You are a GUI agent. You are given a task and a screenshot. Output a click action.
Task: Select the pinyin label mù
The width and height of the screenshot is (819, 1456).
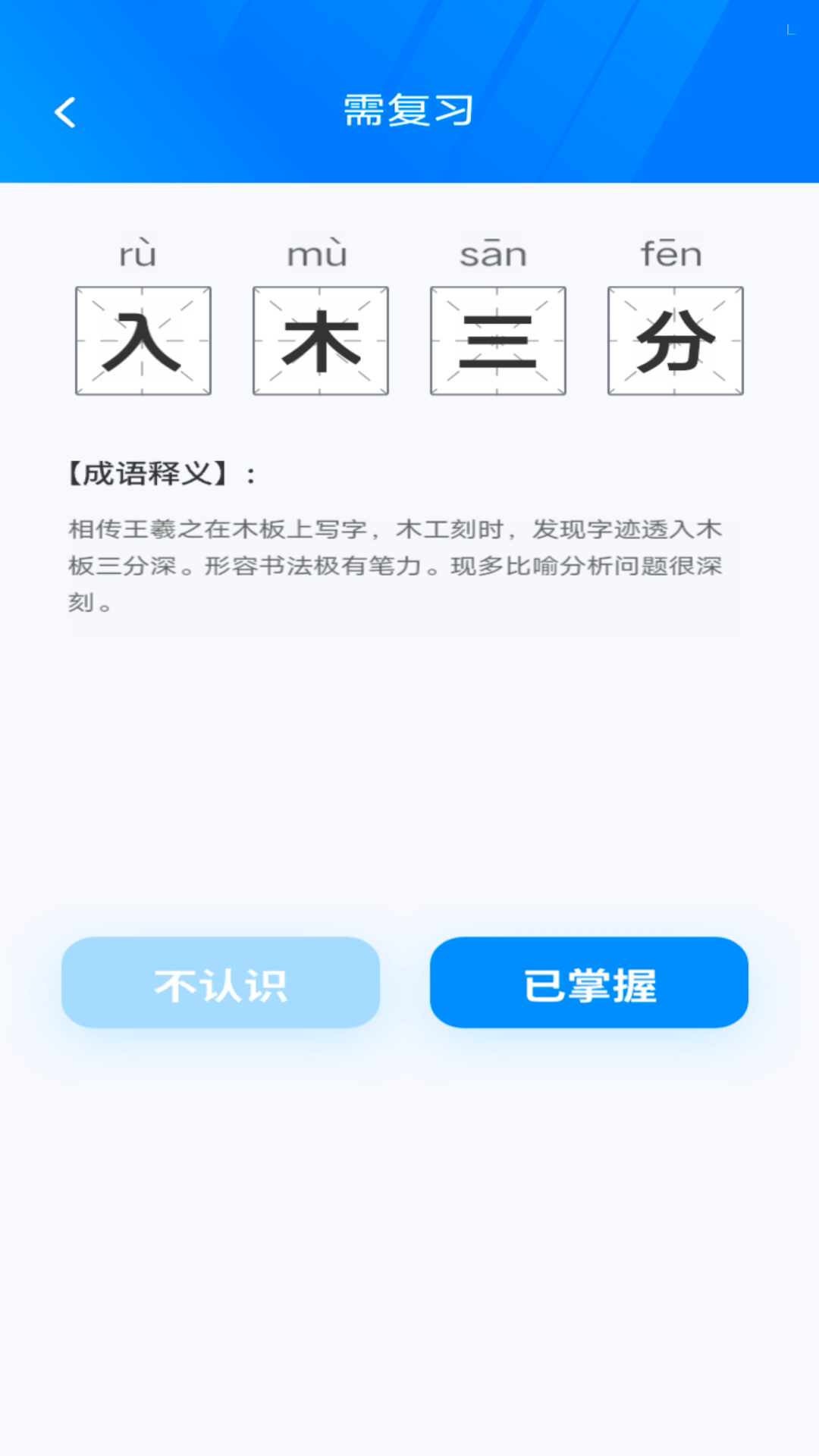click(318, 254)
